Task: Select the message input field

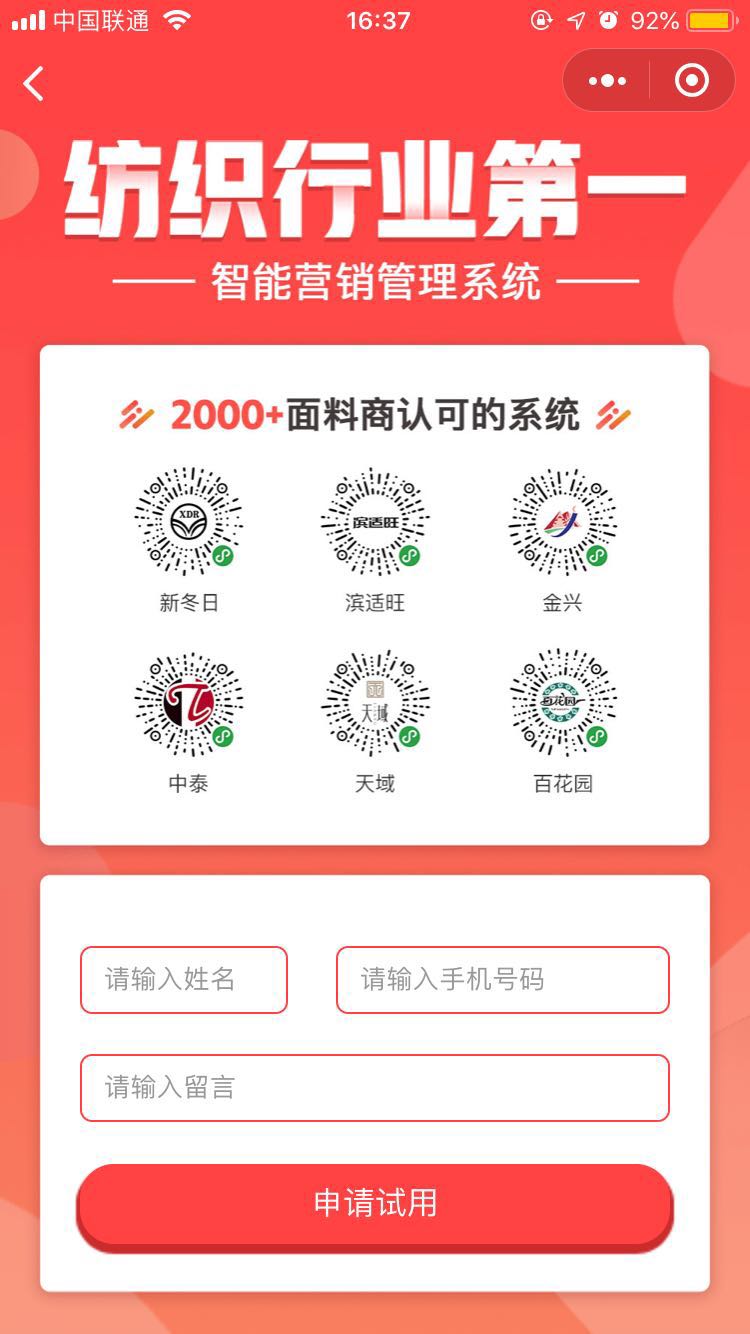Action: (374, 1088)
